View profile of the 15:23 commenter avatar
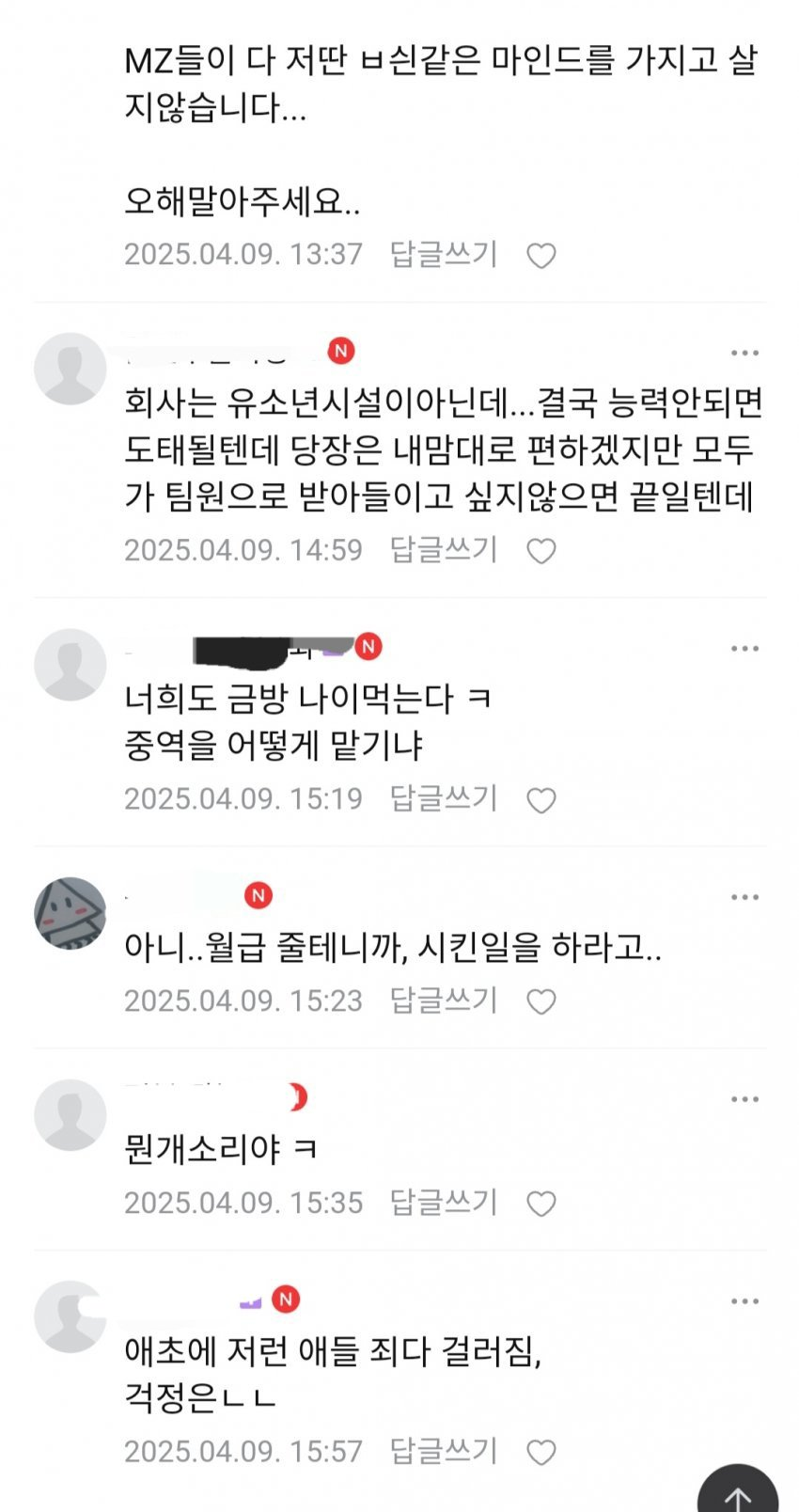Image resolution: width=799 pixels, height=1512 pixels. tap(70, 913)
